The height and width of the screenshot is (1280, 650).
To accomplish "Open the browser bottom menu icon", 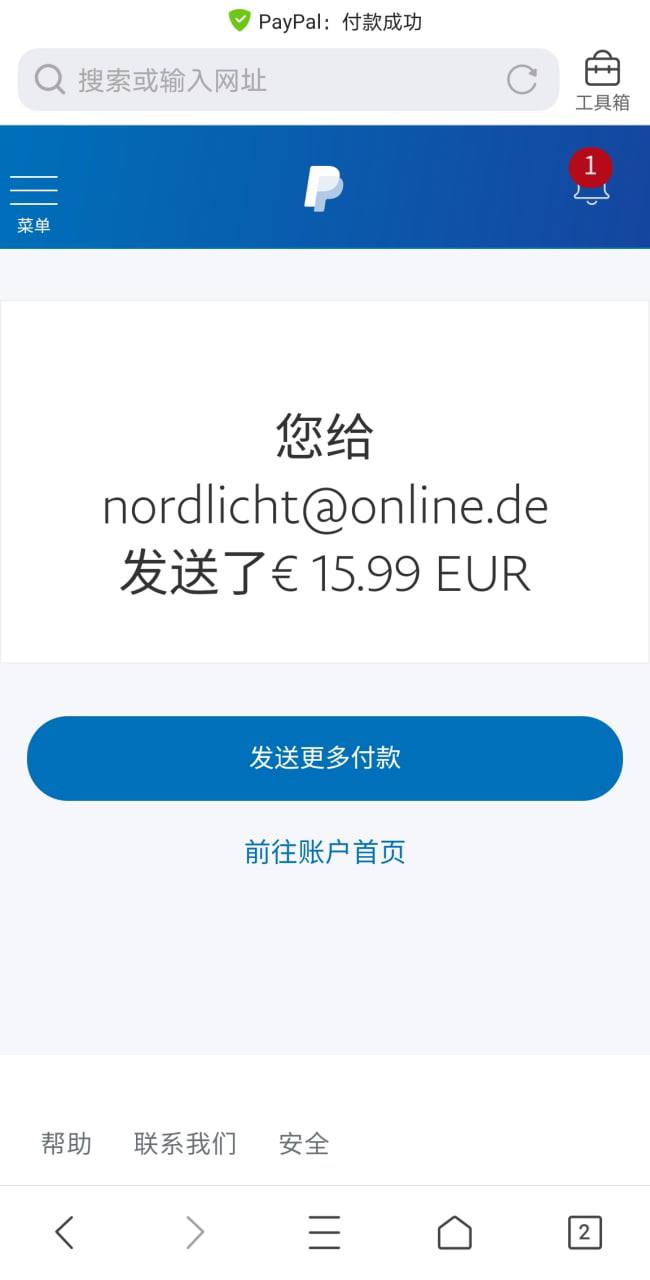I will pyautogui.click(x=324, y=1232).
